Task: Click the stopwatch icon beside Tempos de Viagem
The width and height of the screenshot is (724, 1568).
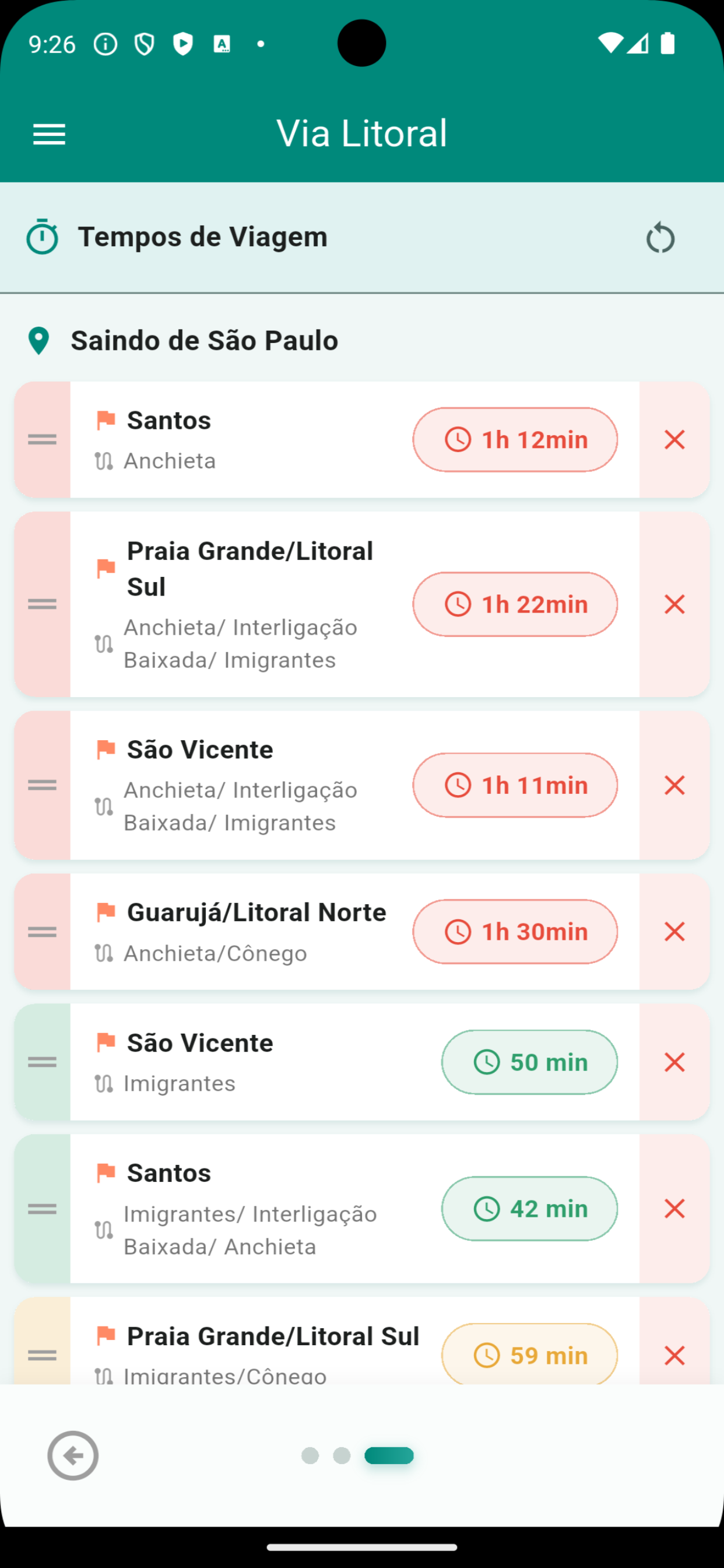Action: [41, 236]
